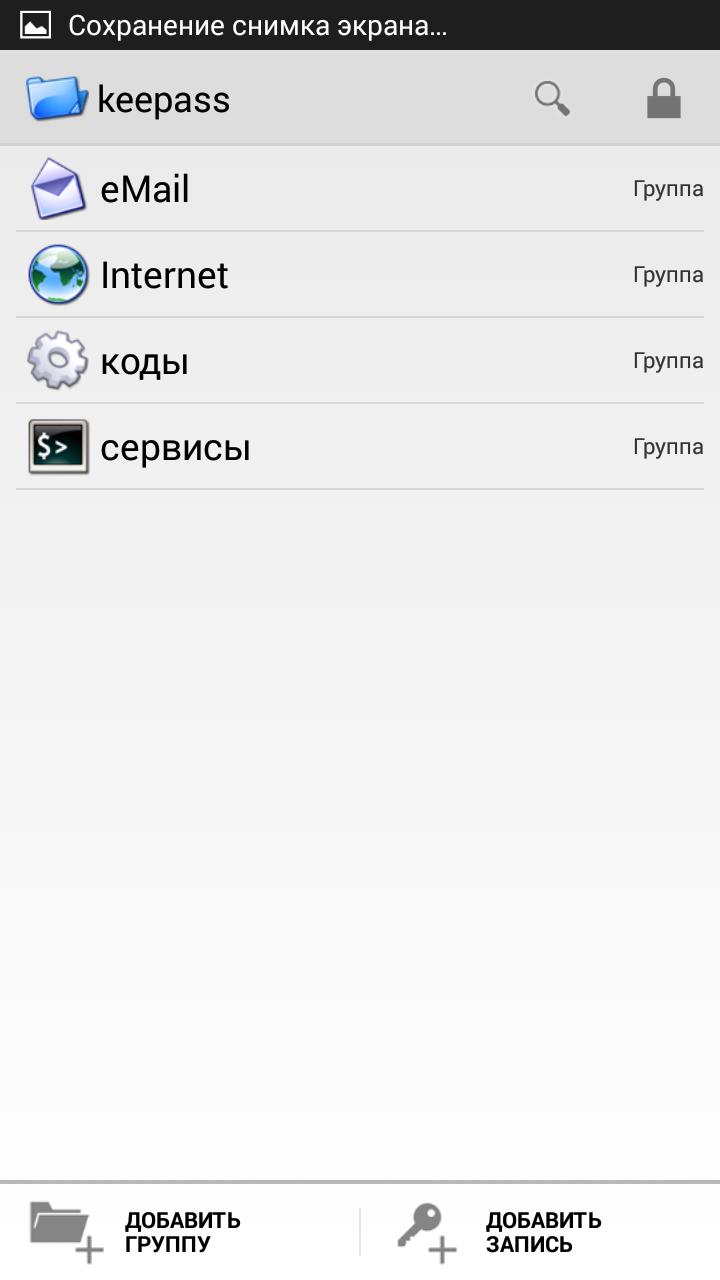The height and width of the screenshot is (1280, 720).
Task: Open the сервисы group
Action: pos(360,447)
